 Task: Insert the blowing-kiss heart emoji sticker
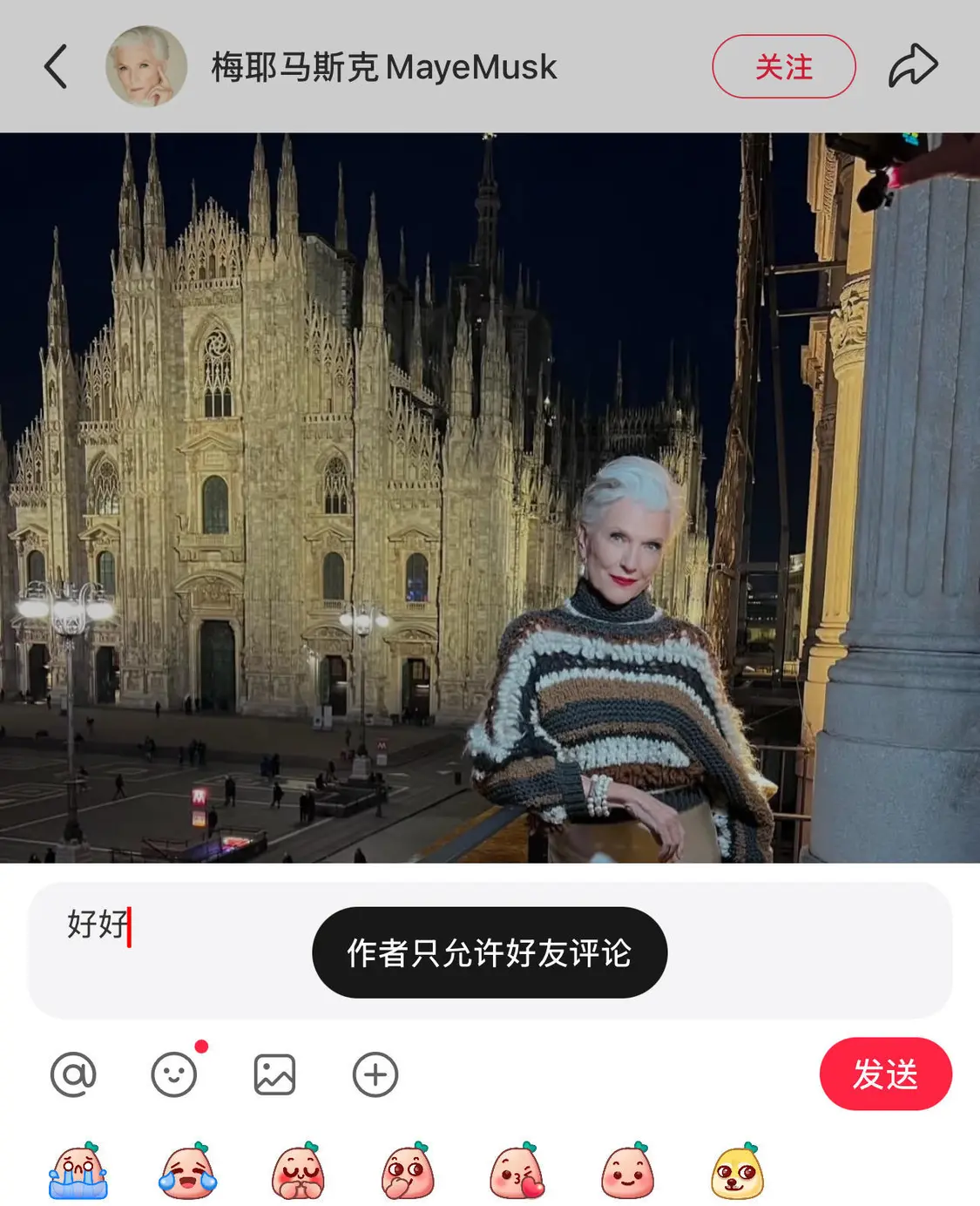pos(517,1172)
